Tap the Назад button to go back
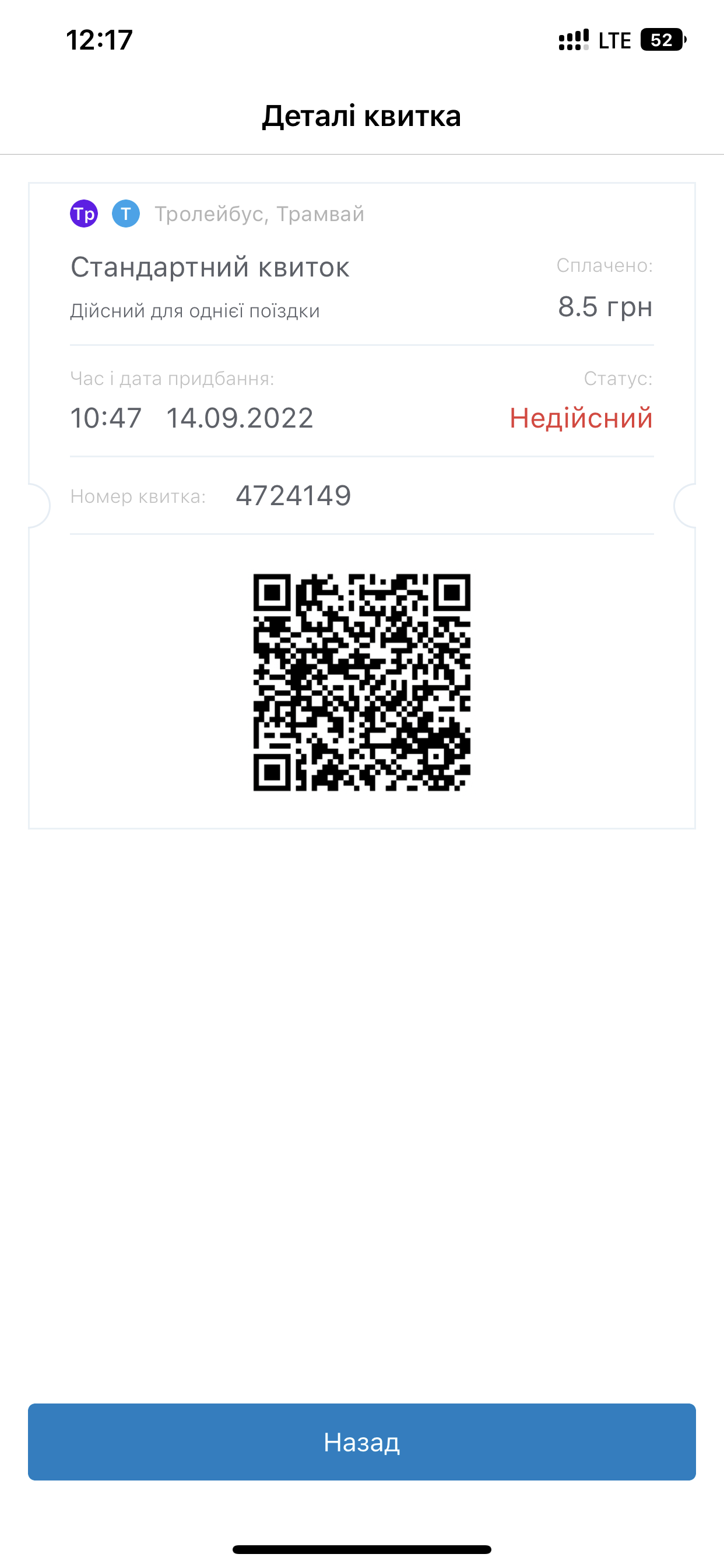The width and height of the screenshot is (724, 1568). pos(361,1441)
